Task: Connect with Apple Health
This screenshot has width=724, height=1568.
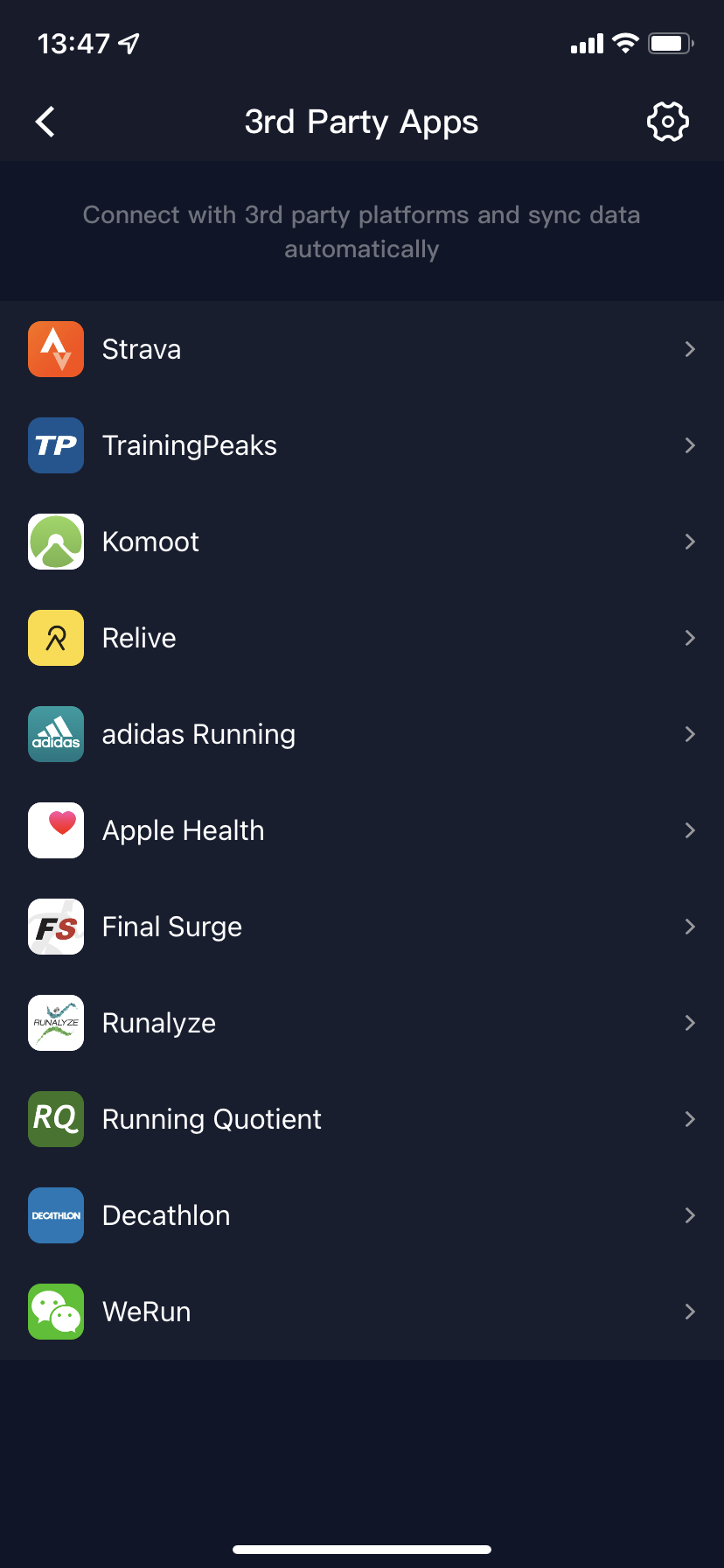Action: 362,830
